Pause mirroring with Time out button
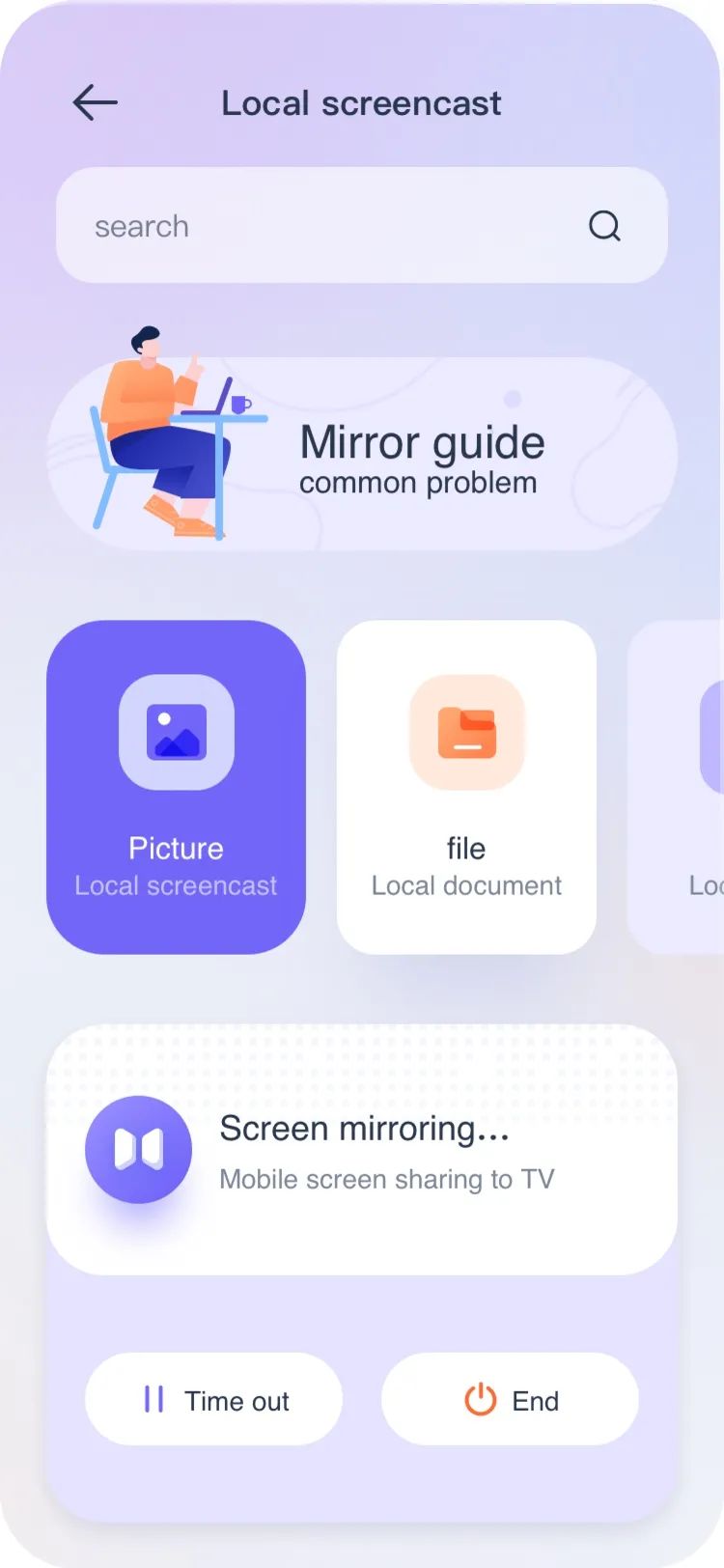The height and width of the screenshot is (1568, 724). (x=213, y=1399)
